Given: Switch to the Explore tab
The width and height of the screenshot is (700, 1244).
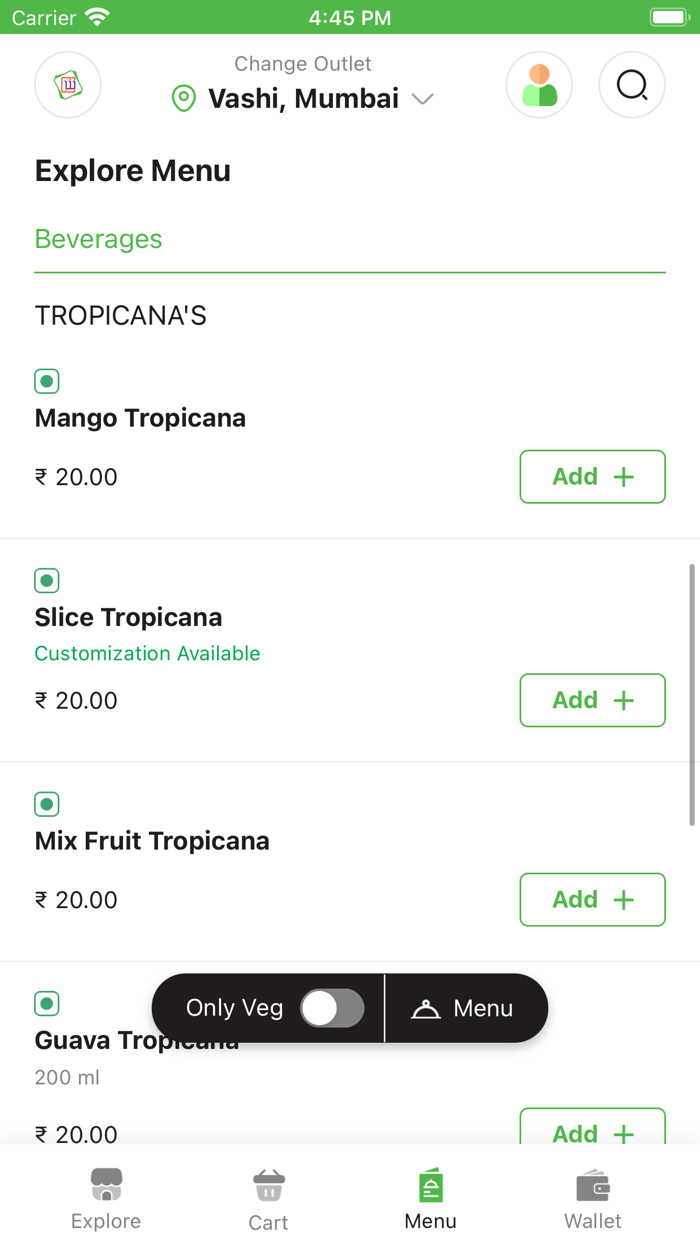Looking at the screenshot, I should pyautogui.click(x=106, y=1199).
